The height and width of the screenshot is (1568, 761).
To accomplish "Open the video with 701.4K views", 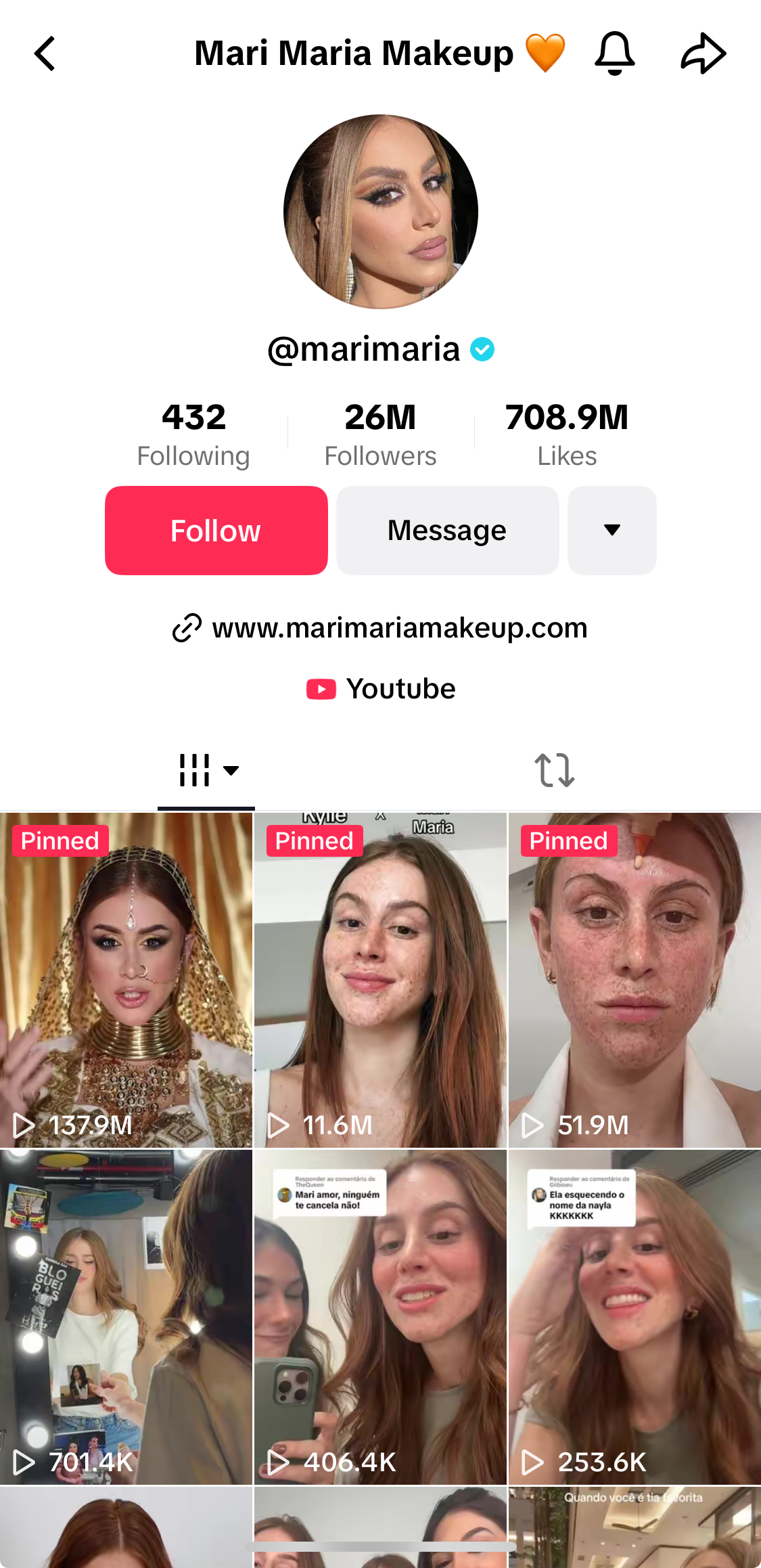I will pyautogui.click(x=126, y=1316).
